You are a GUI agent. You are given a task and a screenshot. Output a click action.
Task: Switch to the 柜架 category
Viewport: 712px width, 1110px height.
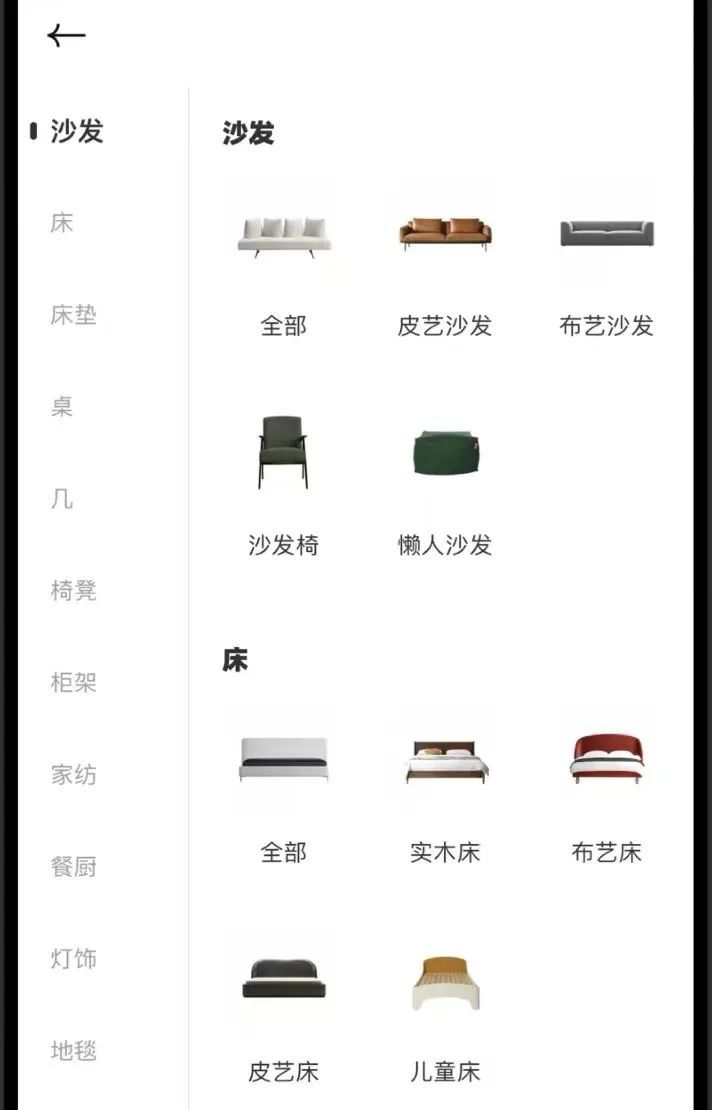[74, 683]
